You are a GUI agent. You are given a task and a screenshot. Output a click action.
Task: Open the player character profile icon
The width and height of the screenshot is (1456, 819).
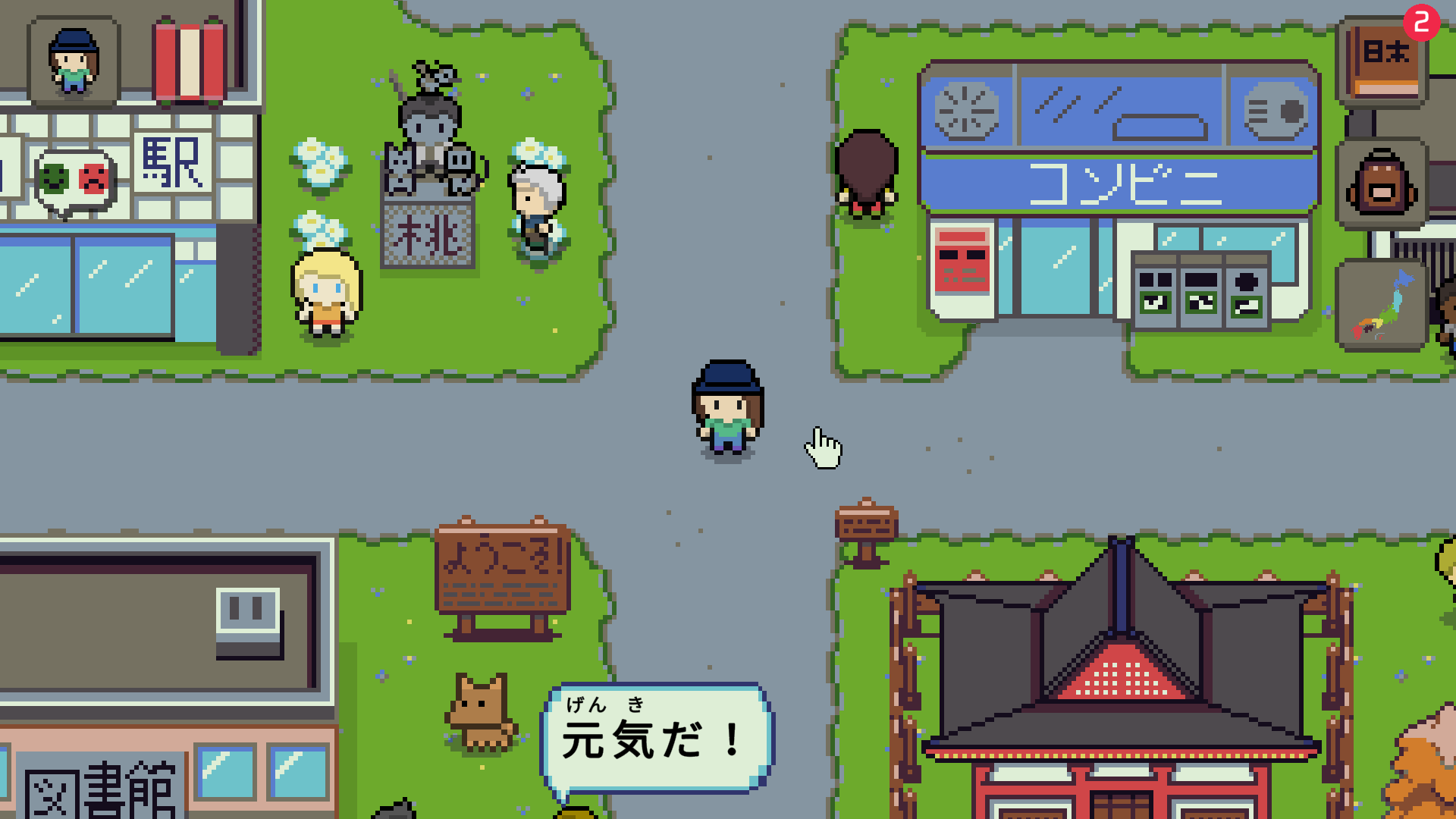pos(74,62)
